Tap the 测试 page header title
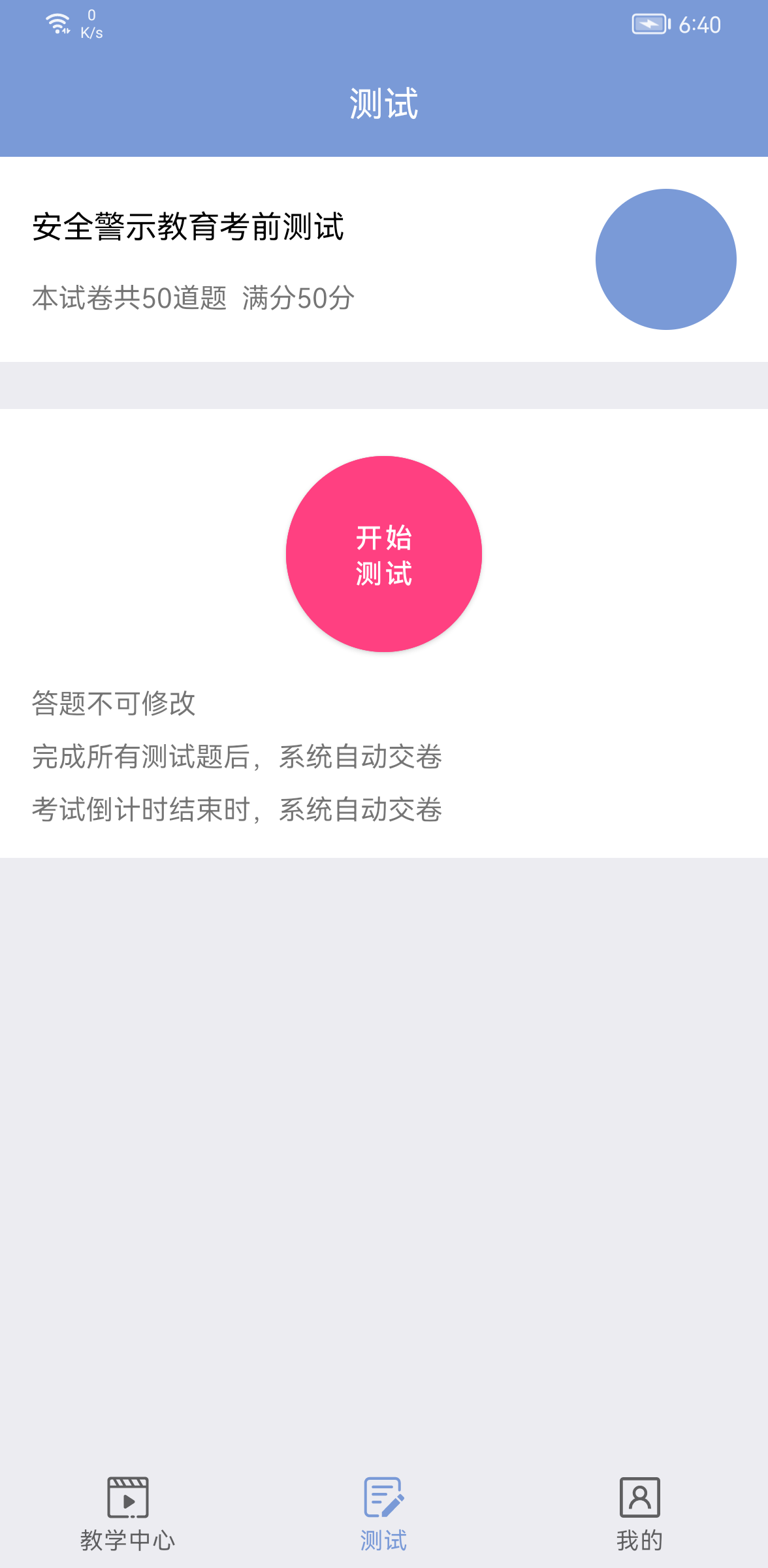 click(384, 103)
